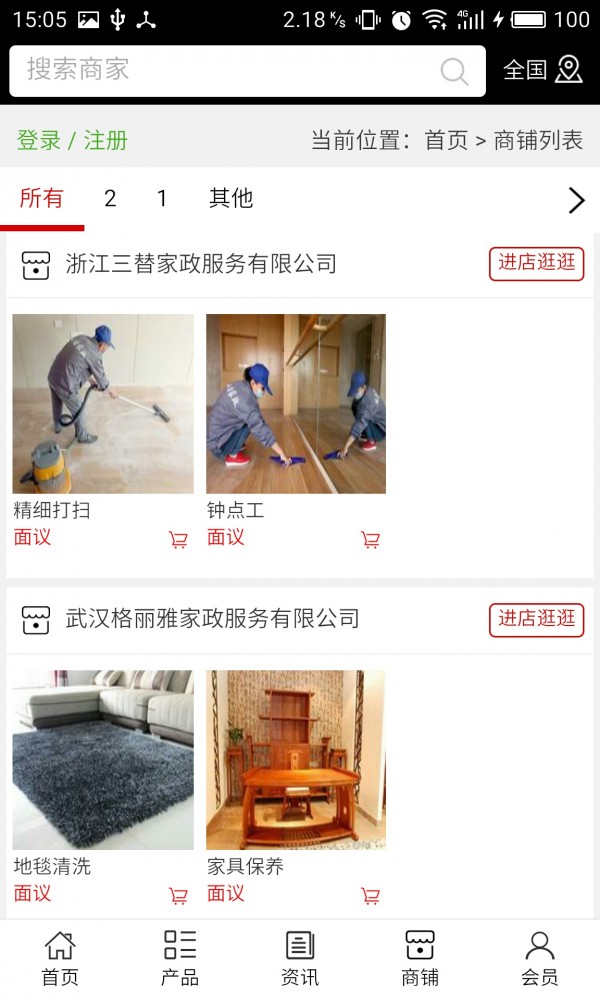Expand more categories with the right arrow
Screen dimensions: 600x1000
(576, 200)
